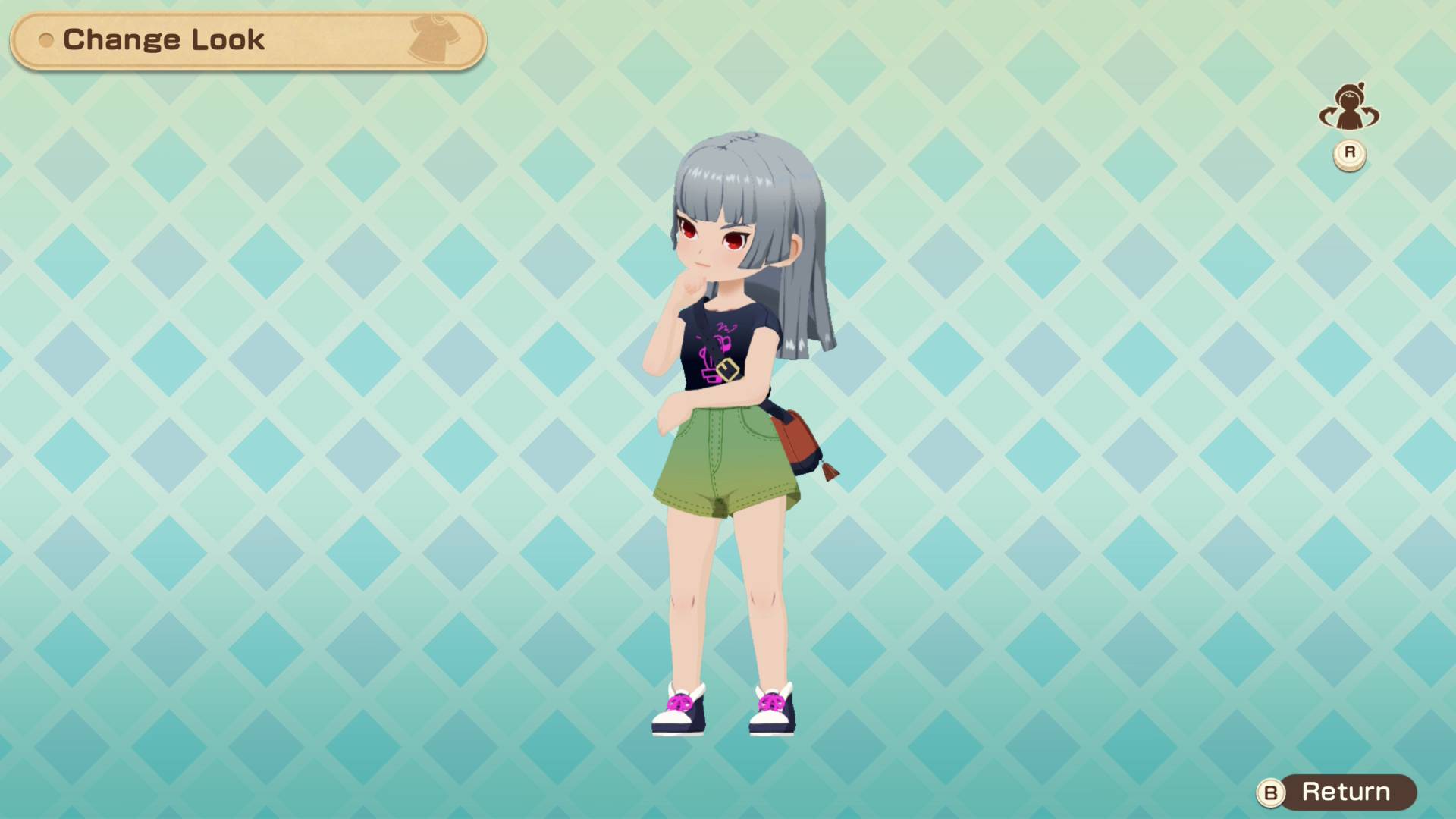
Task: Tap the Return button
Action: pyautogui.click(x=1338, y=792)
